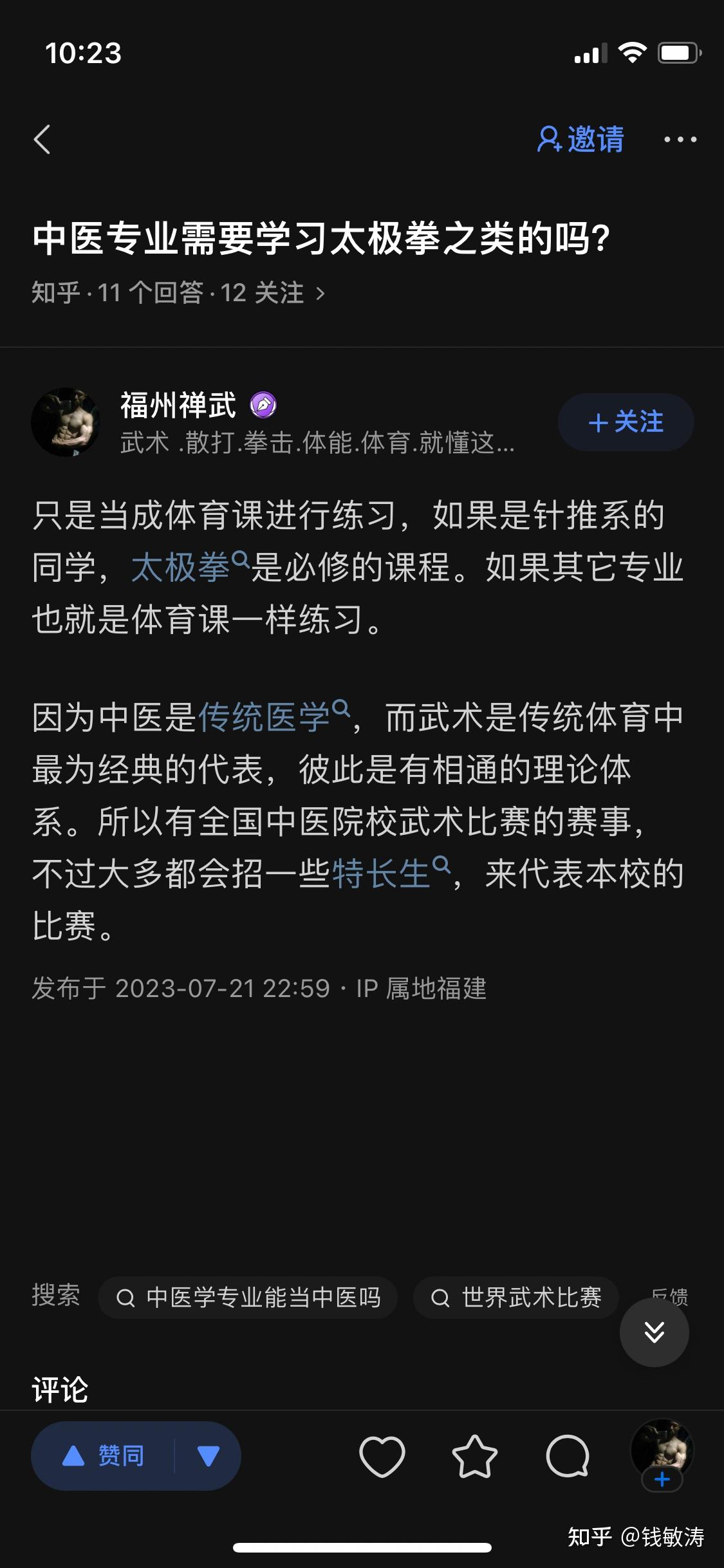This screenshot has width=724, height=1568.
Task: Tap 邀请 to invite someone to answer
Action: pyautogui.click(x=580, y=139)
